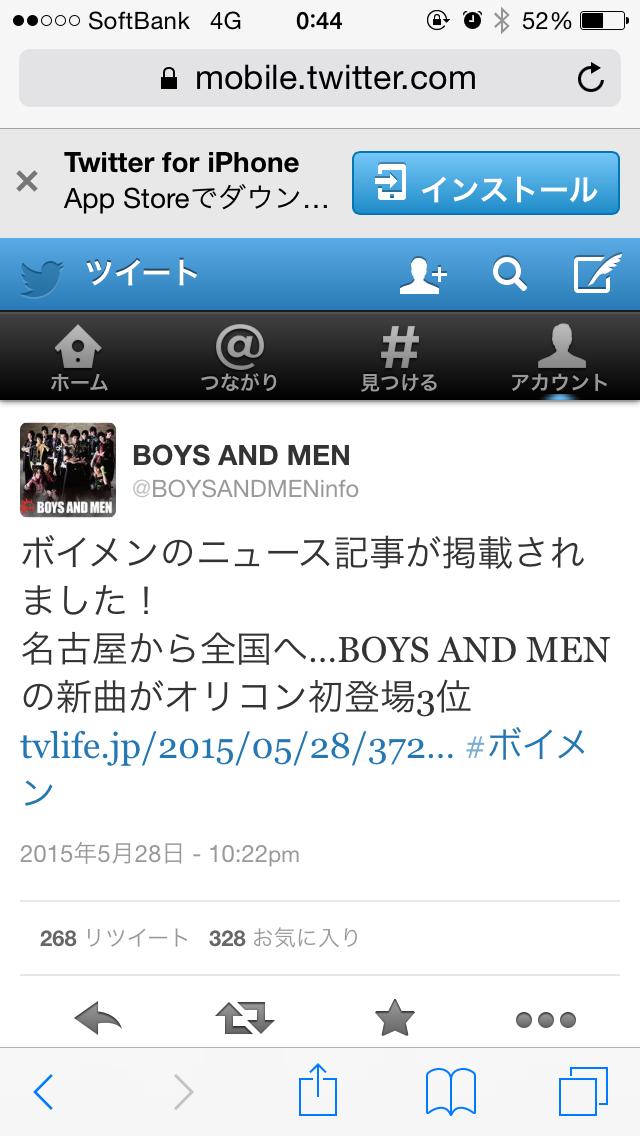640x1136 pixels.
Task: Open Safari's share sheet
Action: coord(320,1089)
